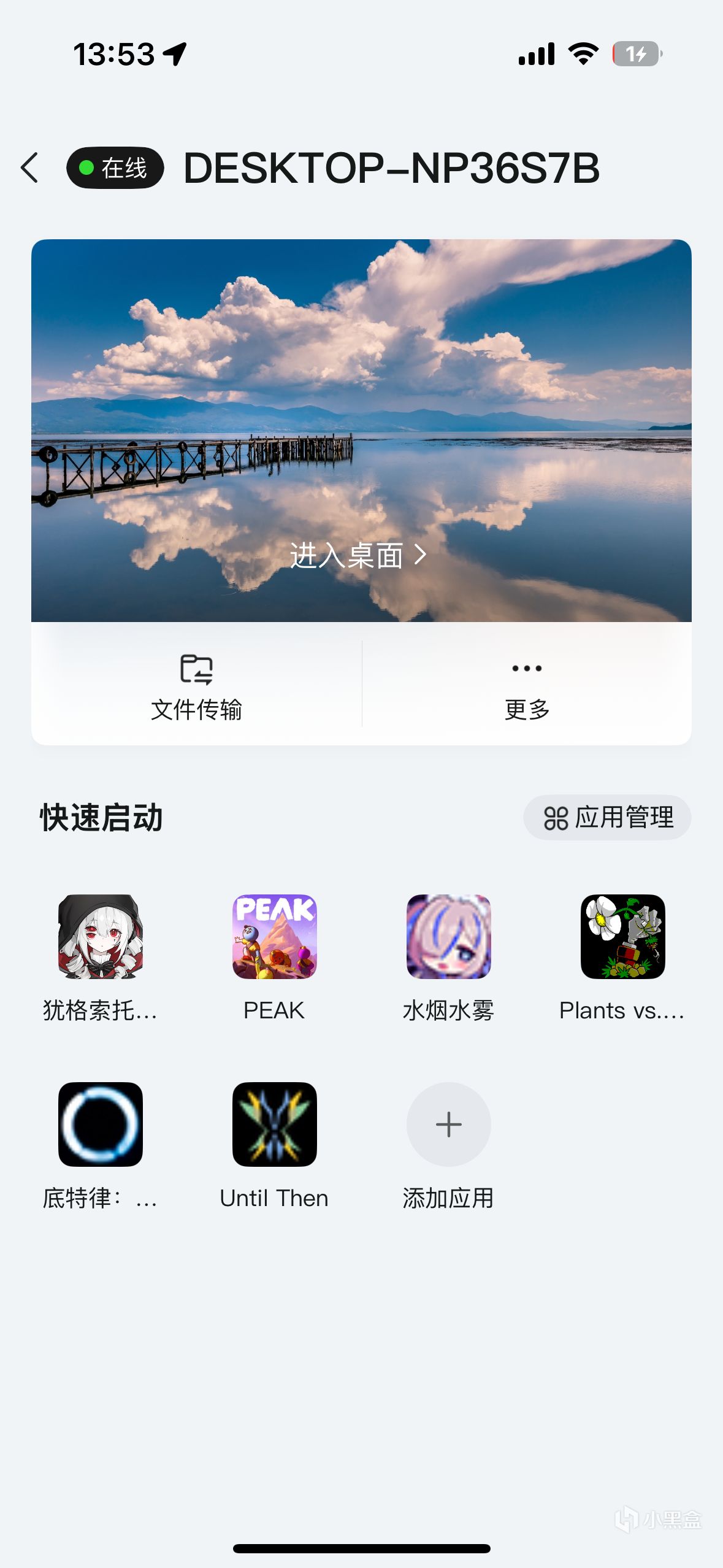Viewport: 723px width, 1568px height.
Task: Enter the desktop via 进入桌面
Action: click(x=358, y=555)
